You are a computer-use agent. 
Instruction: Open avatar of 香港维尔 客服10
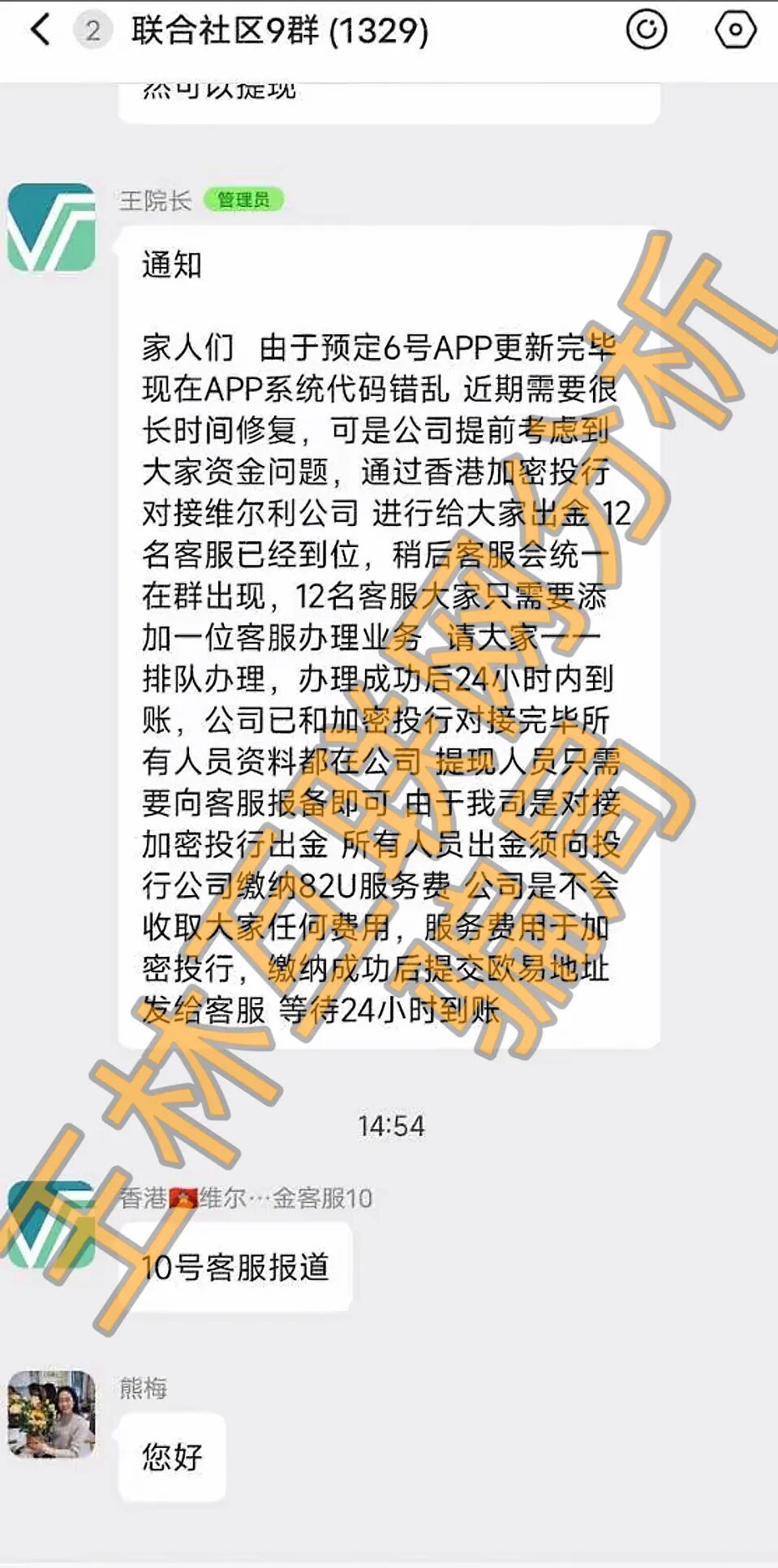[x=52, y=1224]
